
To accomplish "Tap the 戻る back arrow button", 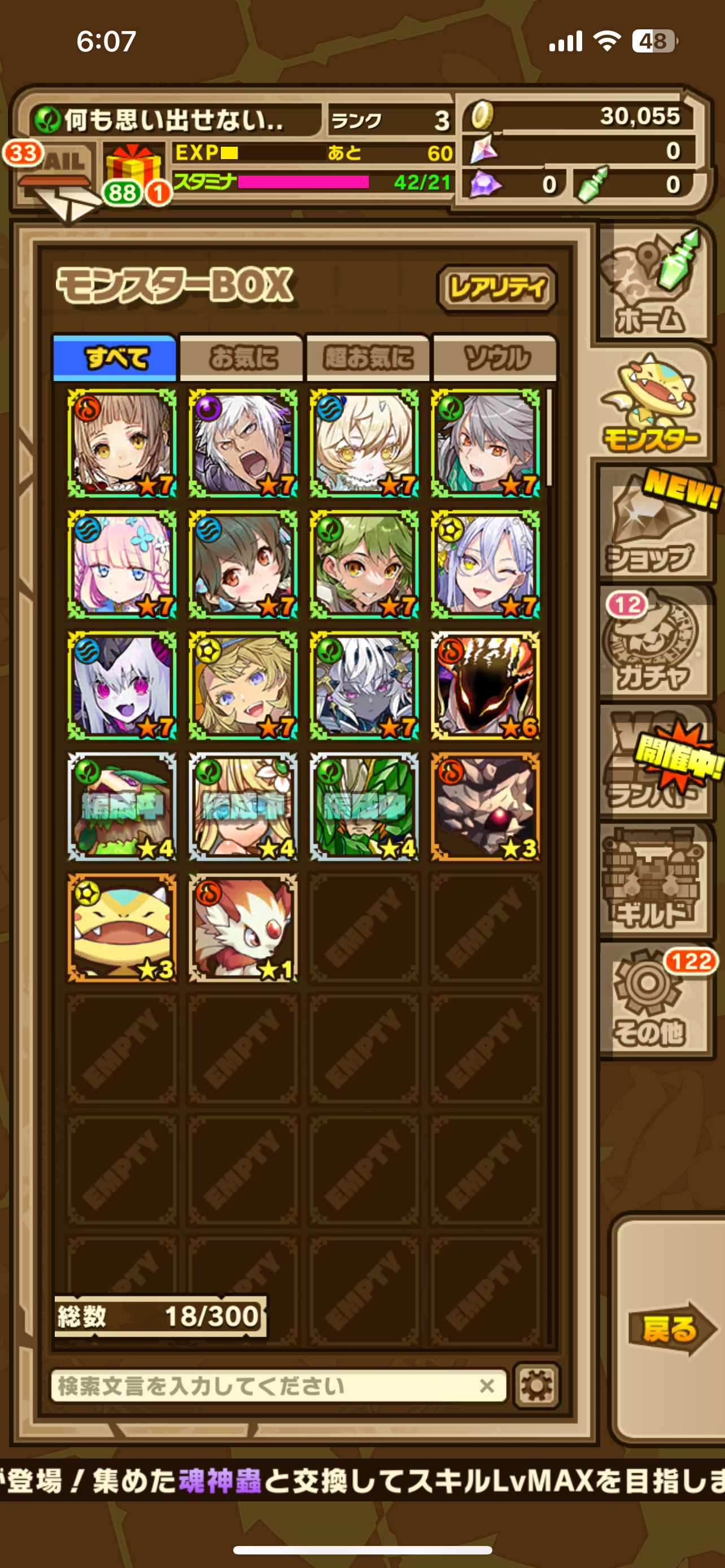I will (671, 1329).
